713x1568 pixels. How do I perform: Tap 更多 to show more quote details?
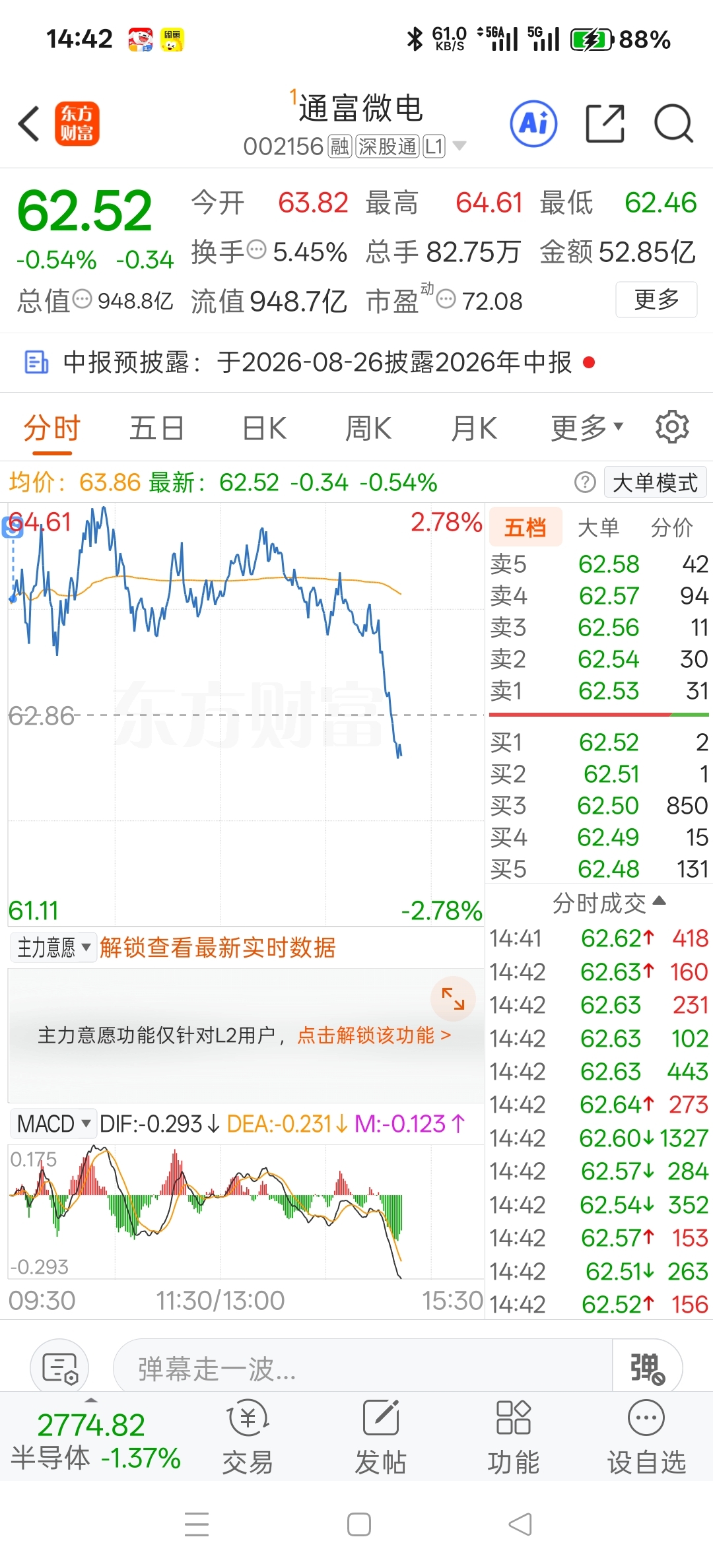[x=656, y=300]
